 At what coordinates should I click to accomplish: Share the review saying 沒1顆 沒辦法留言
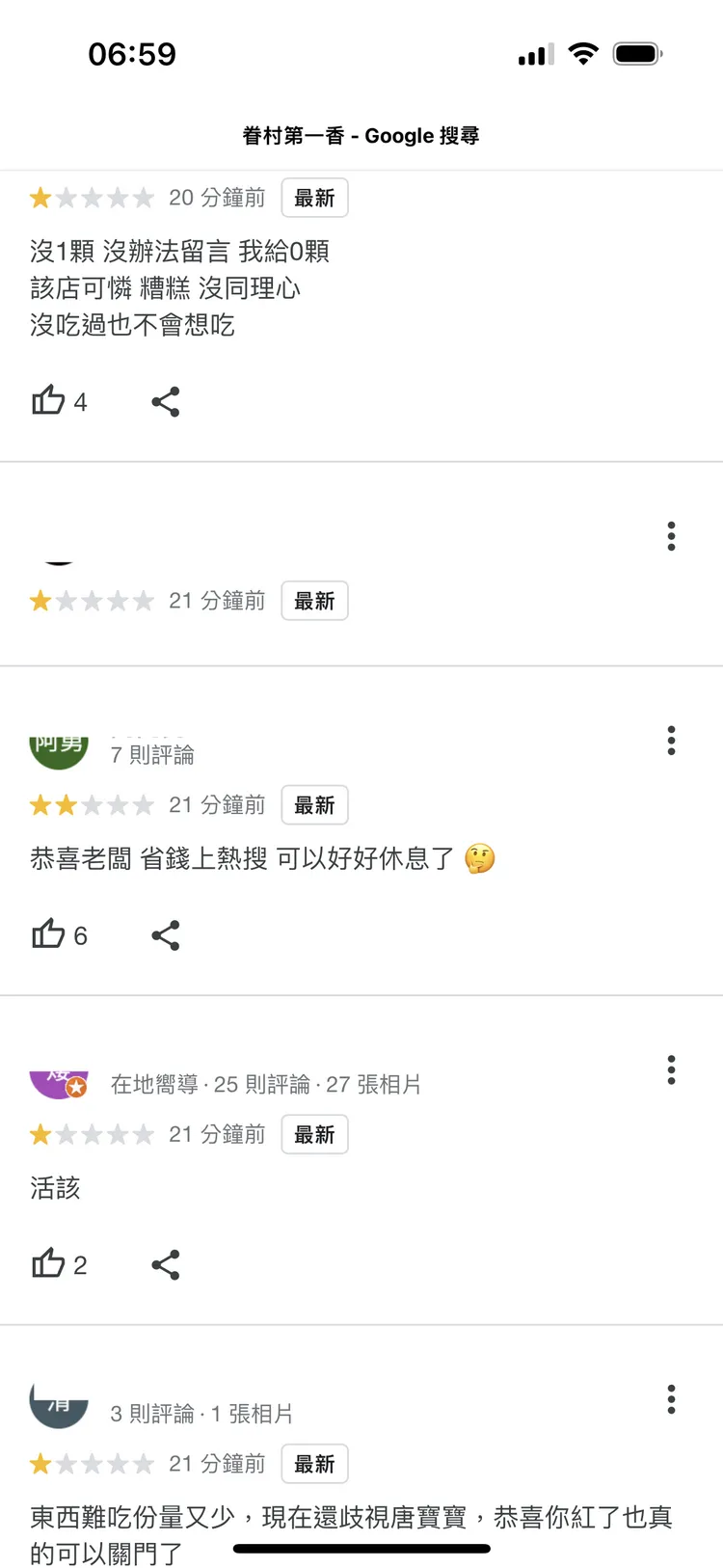click(166, 401)
